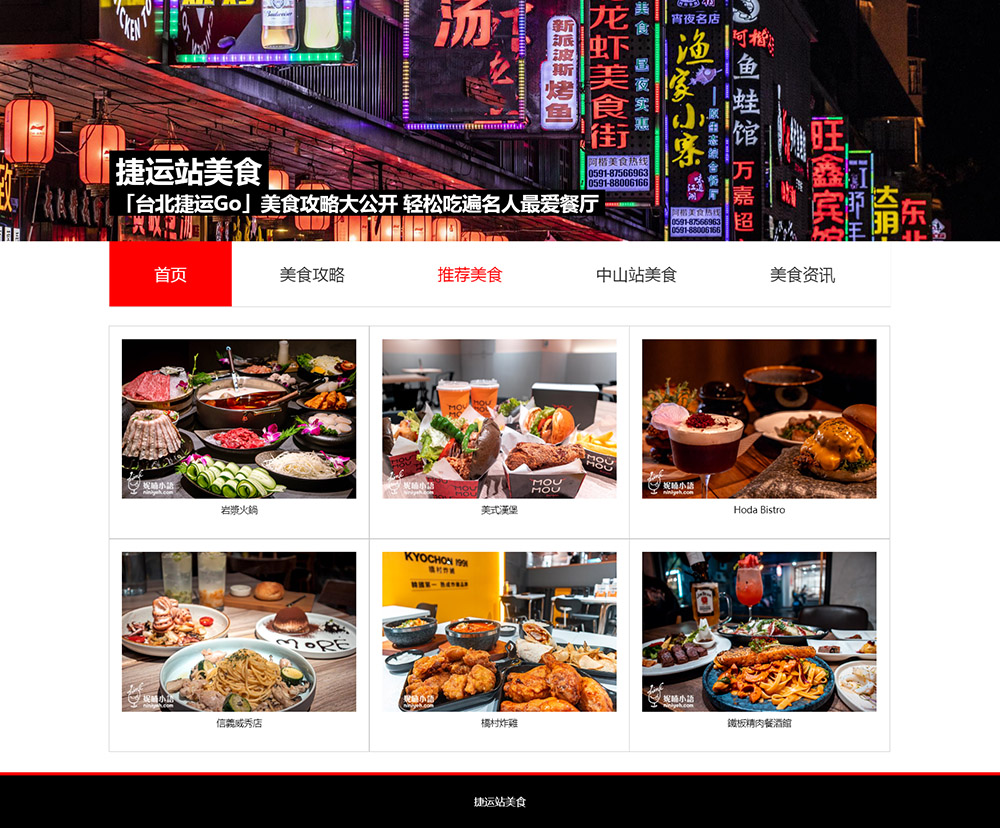The width and height of the screenshot is (1000, 828).
Task: Select the 中山站美食 tab
Action: point(636,275)
